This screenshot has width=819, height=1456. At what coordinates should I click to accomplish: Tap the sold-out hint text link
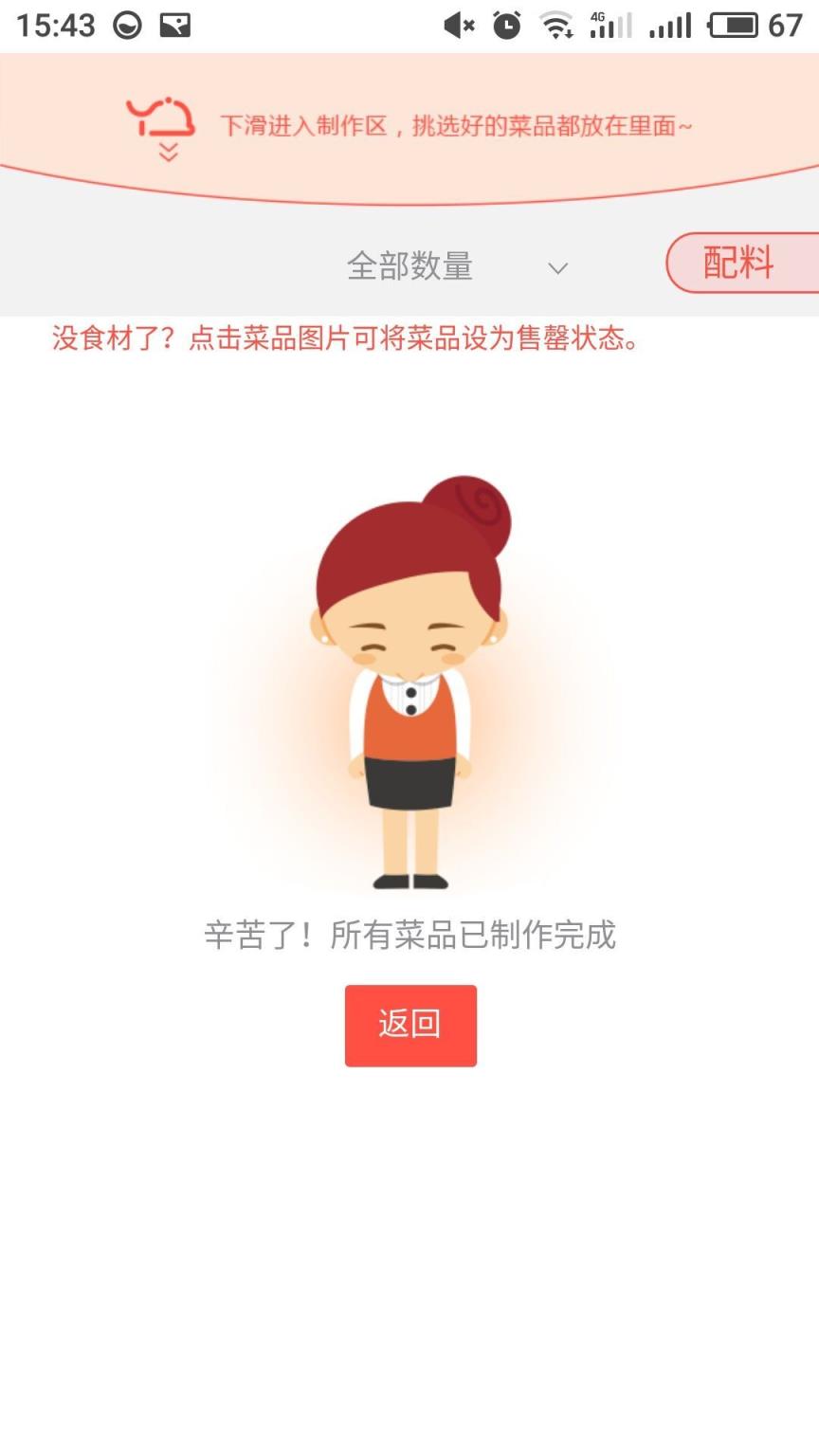coord(346,339)
